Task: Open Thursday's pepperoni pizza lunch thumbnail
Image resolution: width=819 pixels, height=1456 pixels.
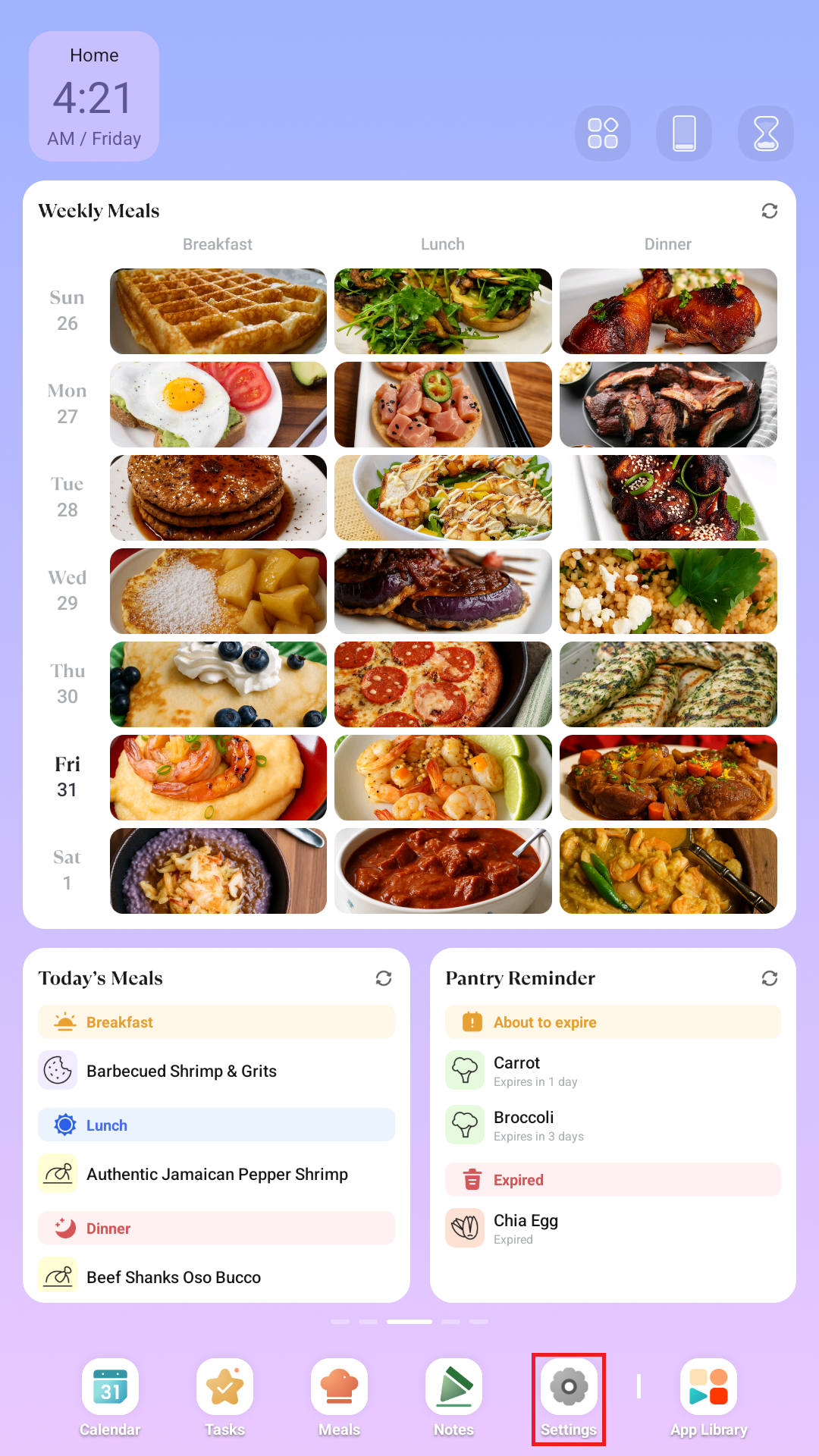Action: coord(442,684)
